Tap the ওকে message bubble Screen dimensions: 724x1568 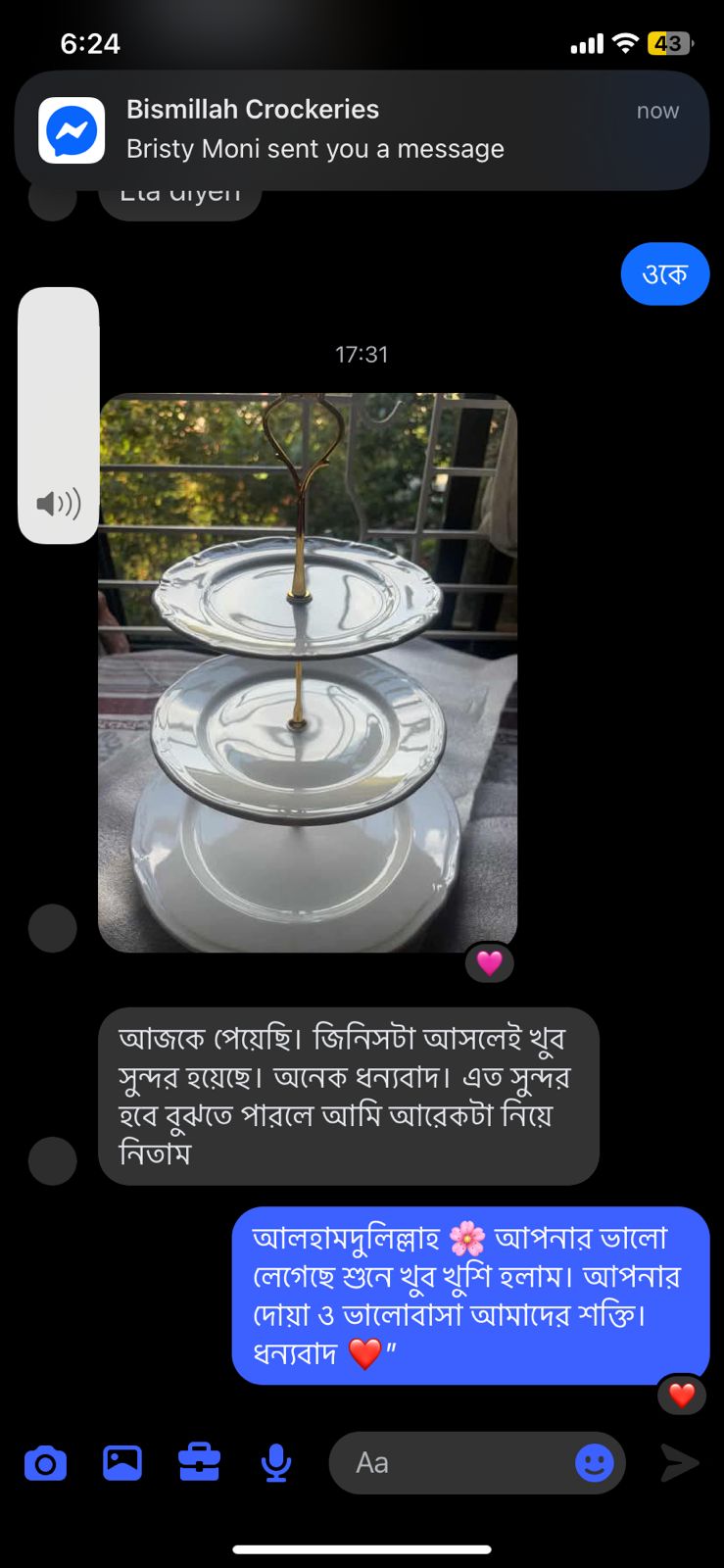664,273
